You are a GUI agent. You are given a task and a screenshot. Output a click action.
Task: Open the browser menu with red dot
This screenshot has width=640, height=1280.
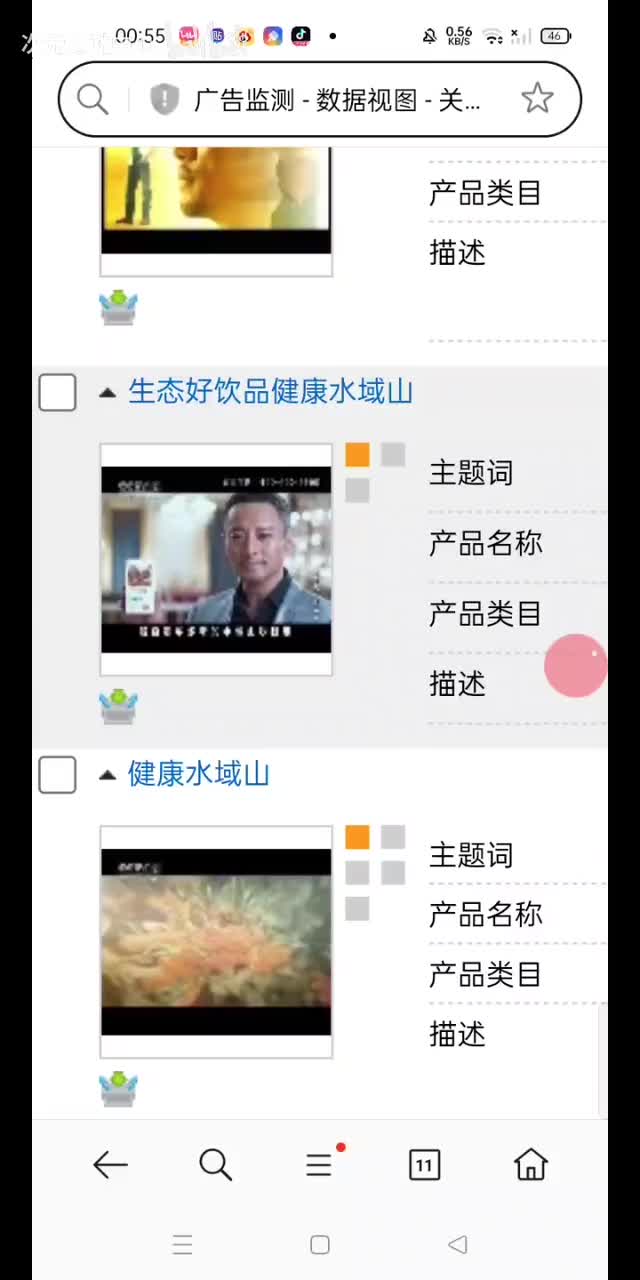point(319,1164)
